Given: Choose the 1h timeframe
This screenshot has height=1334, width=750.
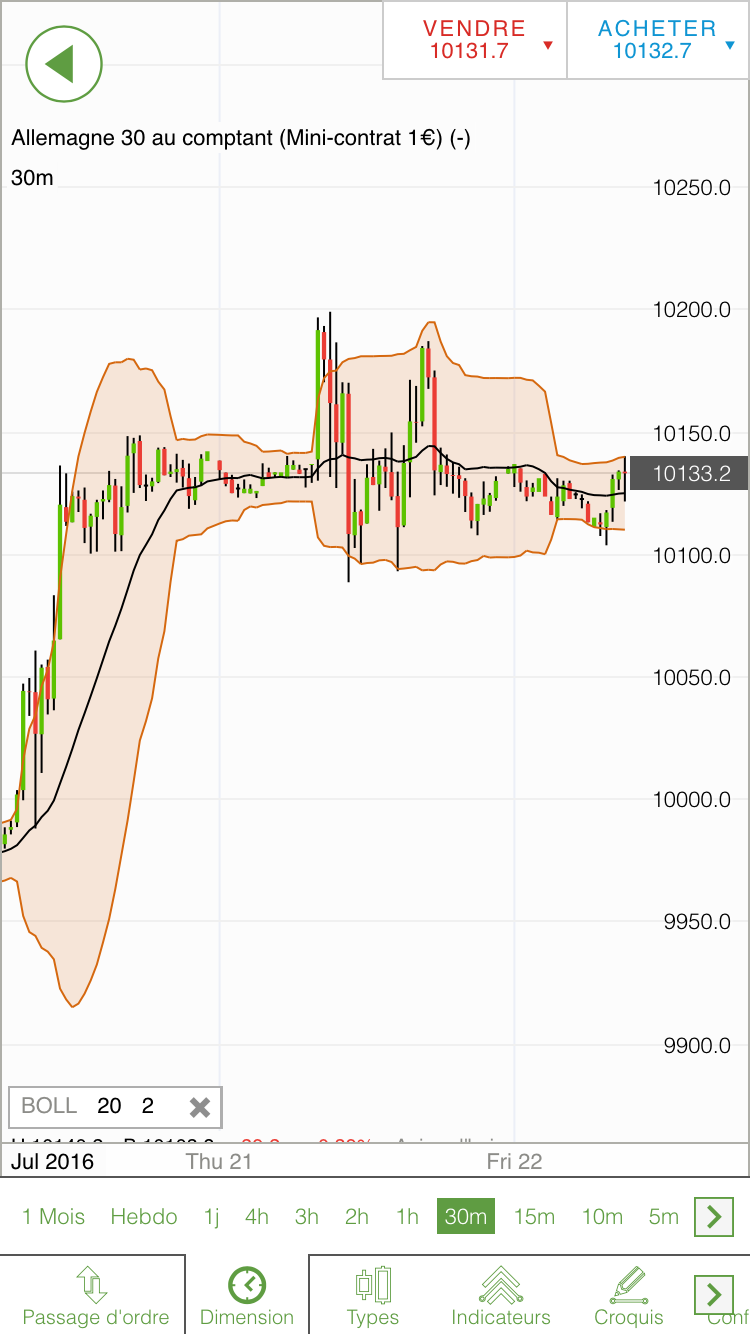Looking at the screenshot, I should tap(407, 1217).
